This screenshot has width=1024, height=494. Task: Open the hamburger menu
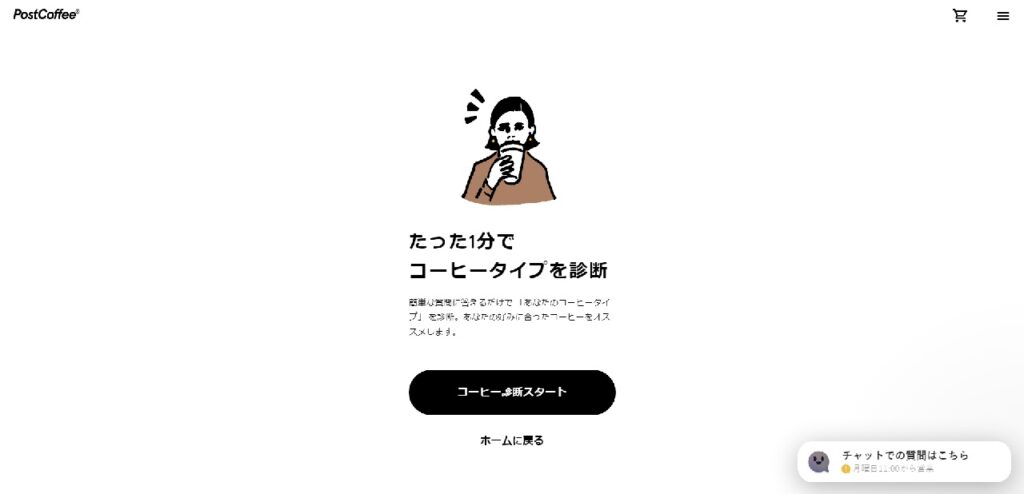(1002, 15)
